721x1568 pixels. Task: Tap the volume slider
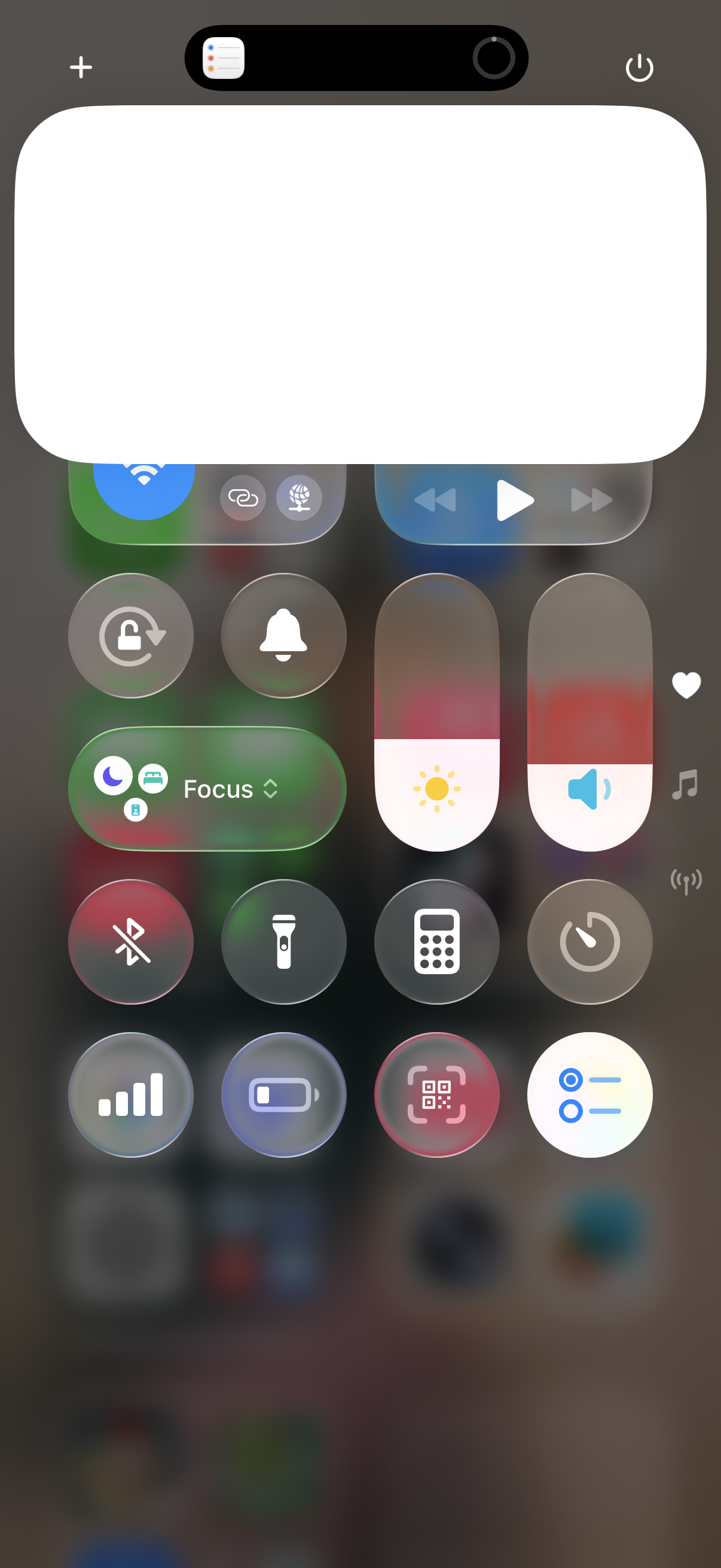point(589,712)
